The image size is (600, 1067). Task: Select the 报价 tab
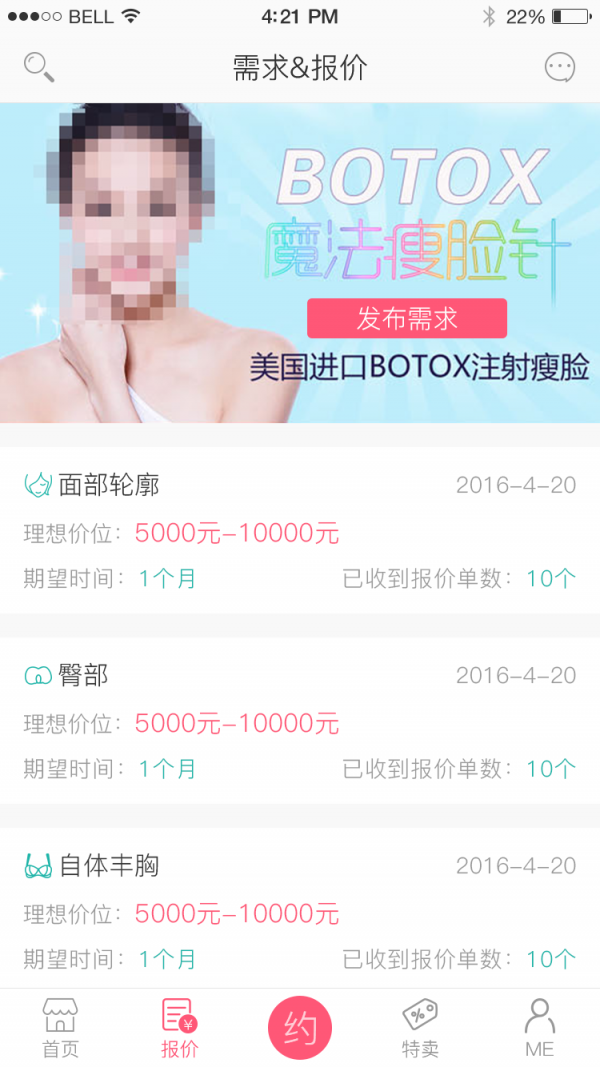[x=180, y=1028]
